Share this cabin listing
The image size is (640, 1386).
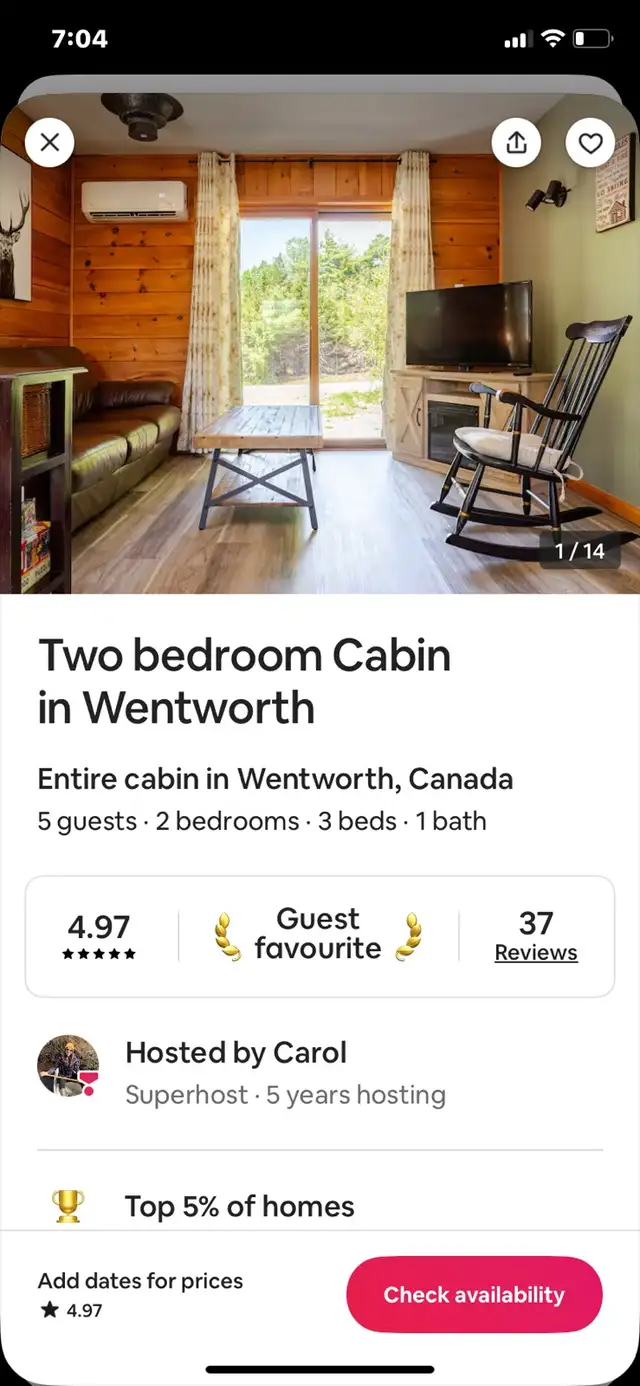[516, 143]
